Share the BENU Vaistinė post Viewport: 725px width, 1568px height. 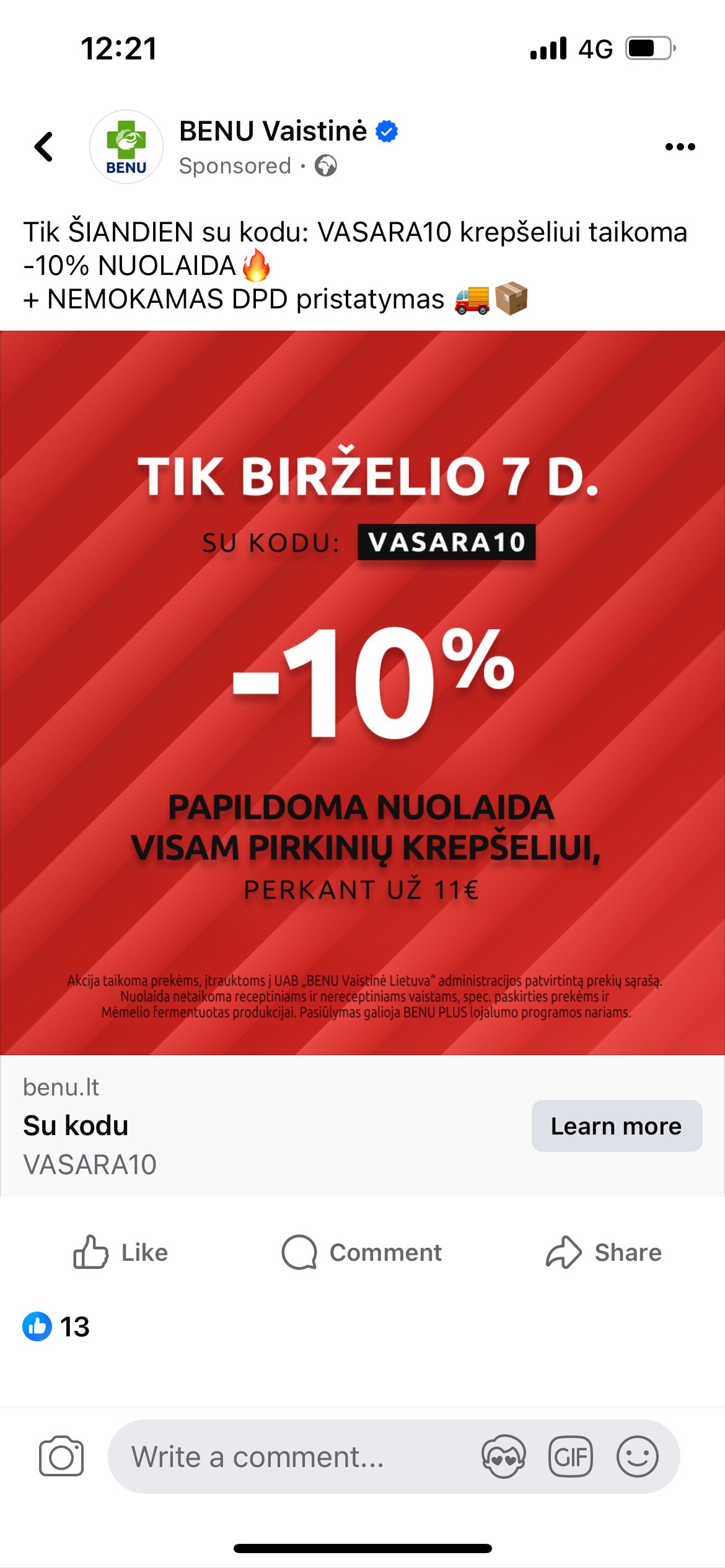pyautogui.click(x=604, y=1252)
